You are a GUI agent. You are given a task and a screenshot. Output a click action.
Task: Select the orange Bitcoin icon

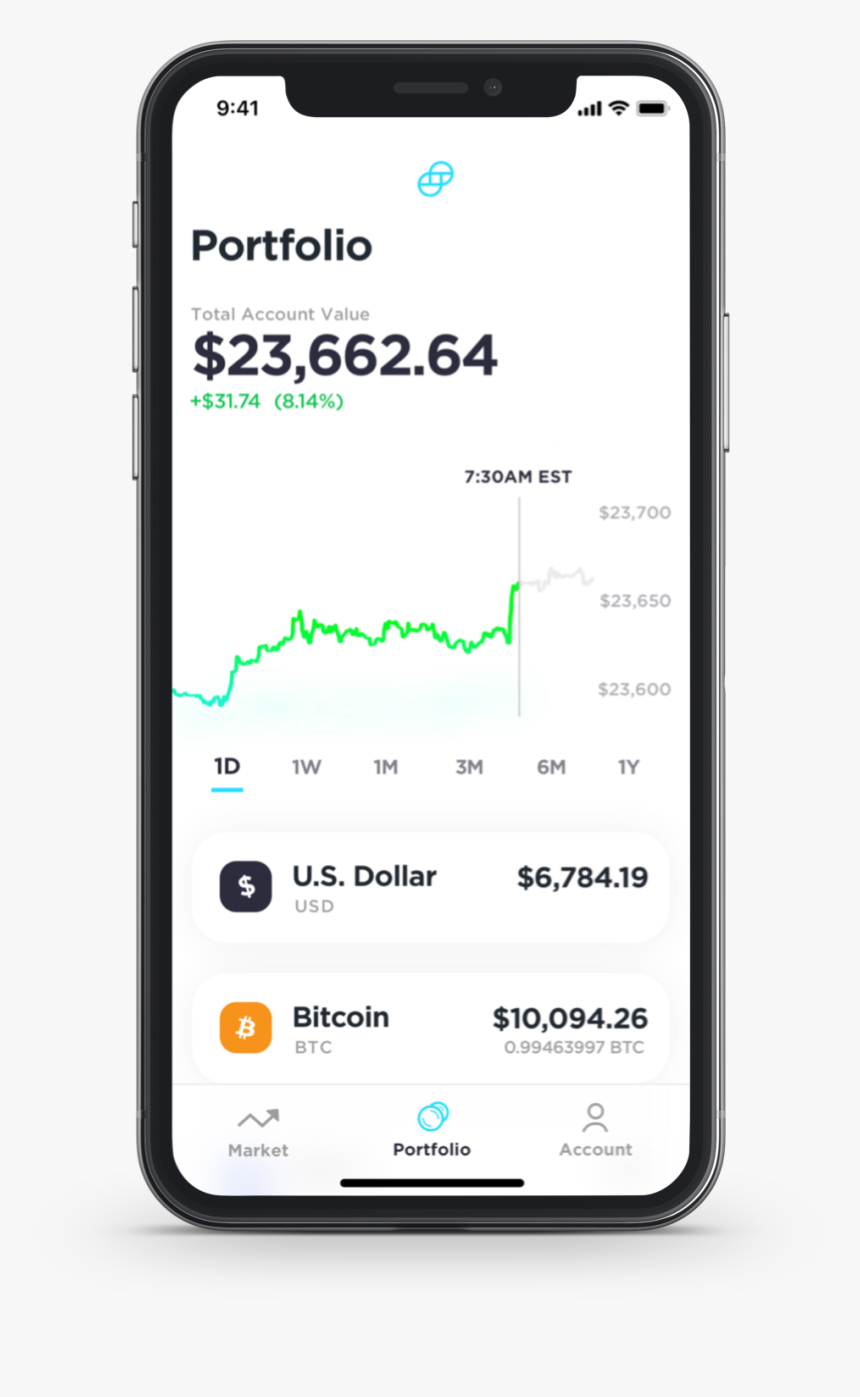pyautogui.click(x=245, y=1027)
